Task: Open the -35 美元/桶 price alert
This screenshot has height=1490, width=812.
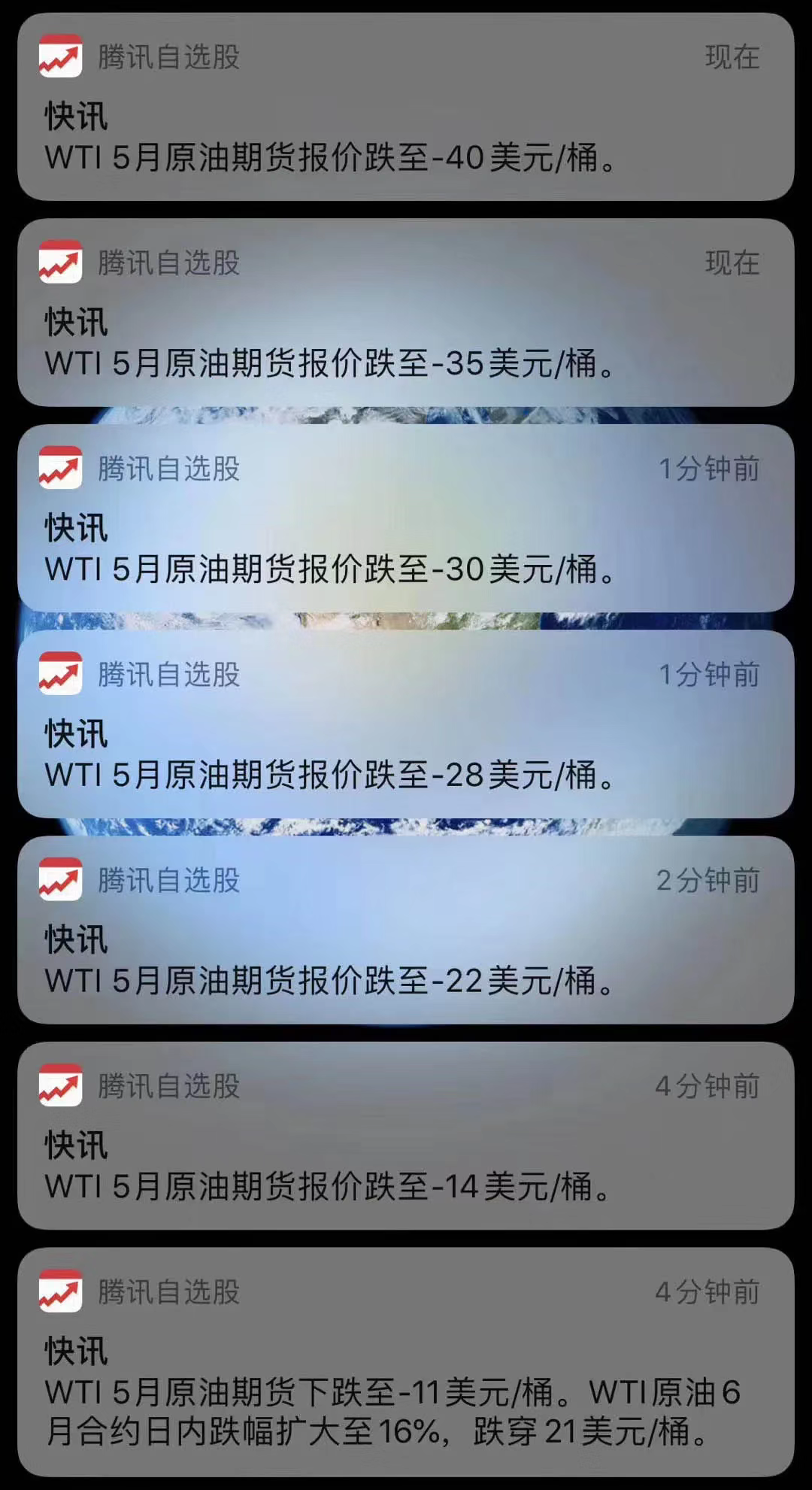Action: point(406,316)
